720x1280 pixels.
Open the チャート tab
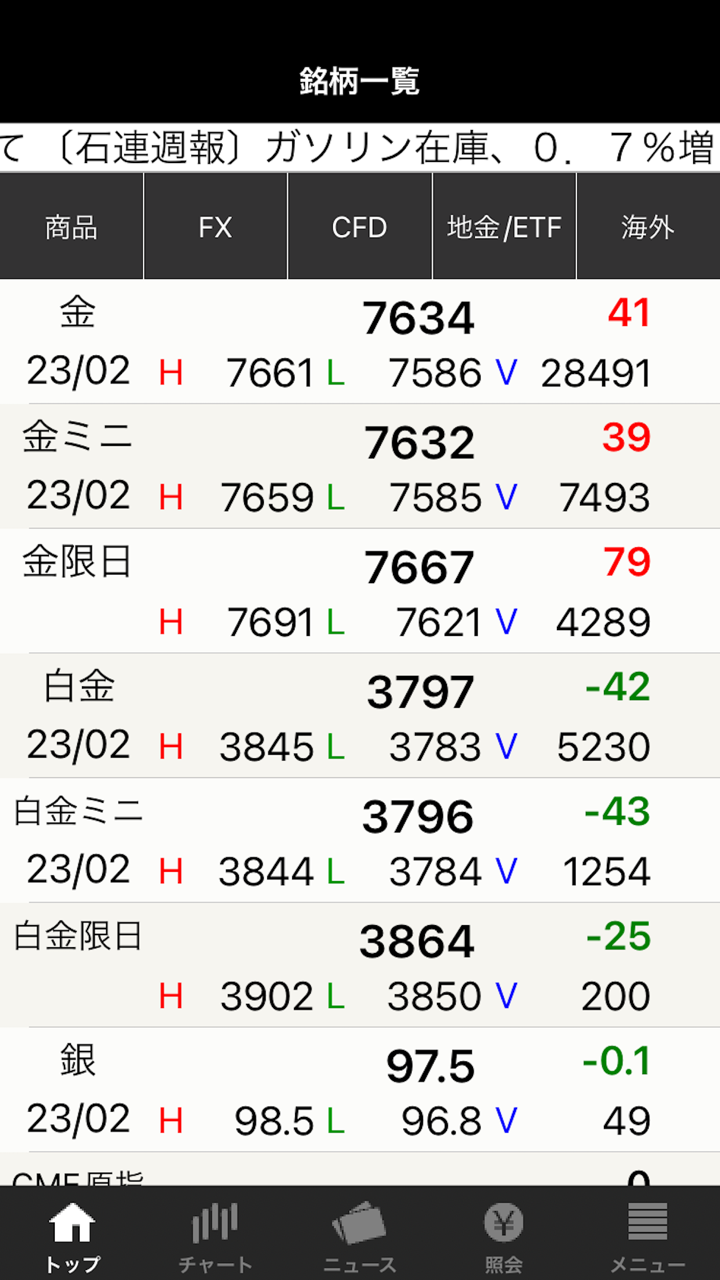point(215,1236)
